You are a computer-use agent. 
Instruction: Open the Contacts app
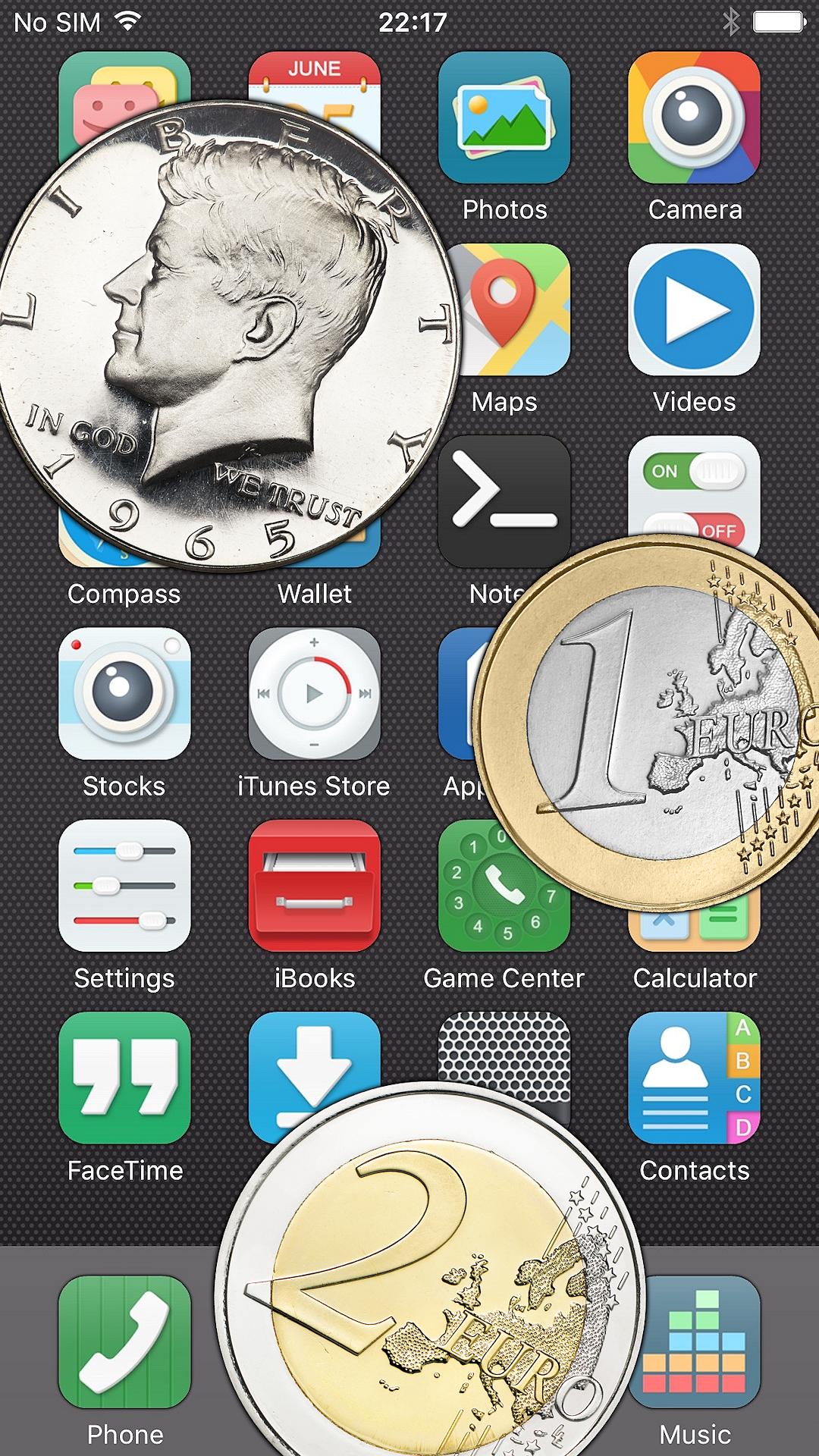pyautogui.click(x=694, y=1078)
